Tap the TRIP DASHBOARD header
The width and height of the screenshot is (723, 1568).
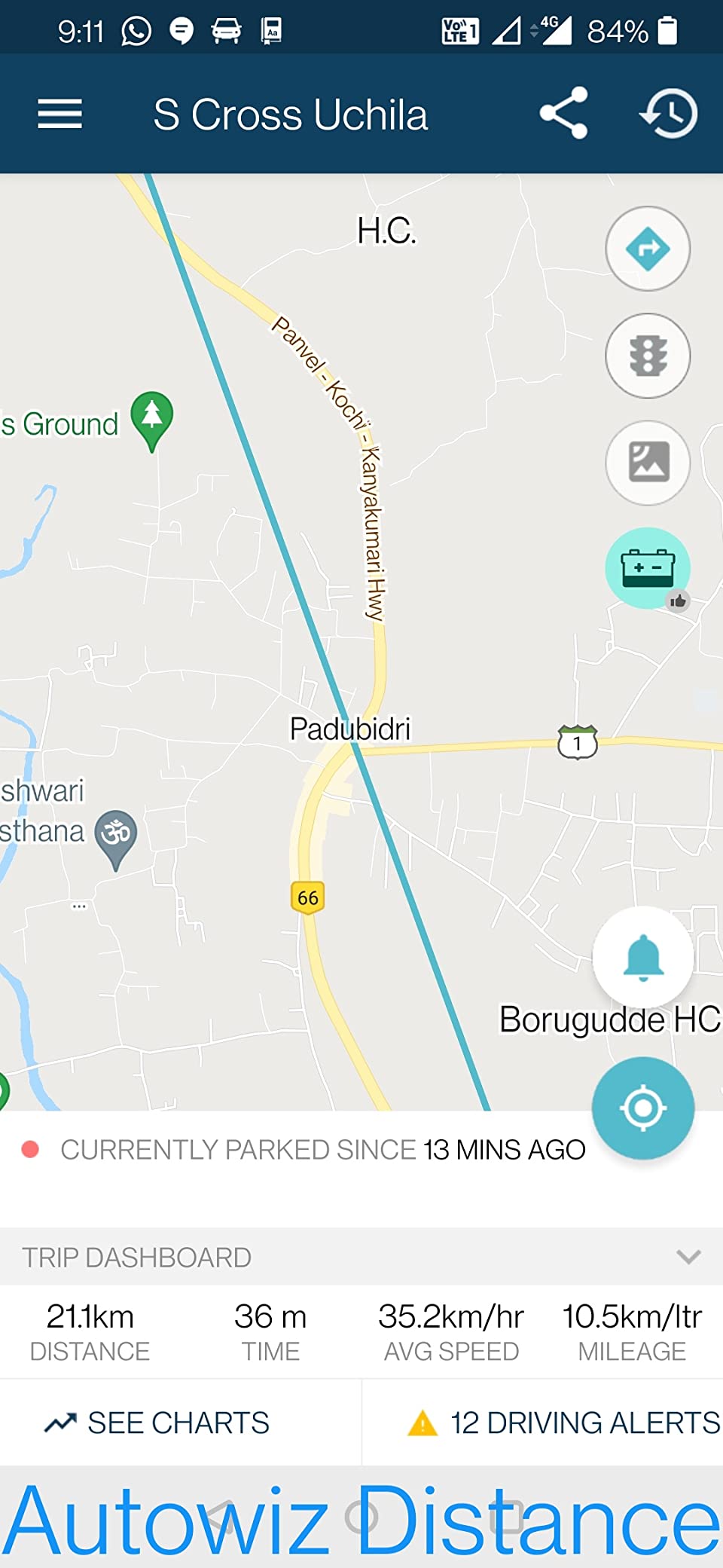[x=136, y=1257]
